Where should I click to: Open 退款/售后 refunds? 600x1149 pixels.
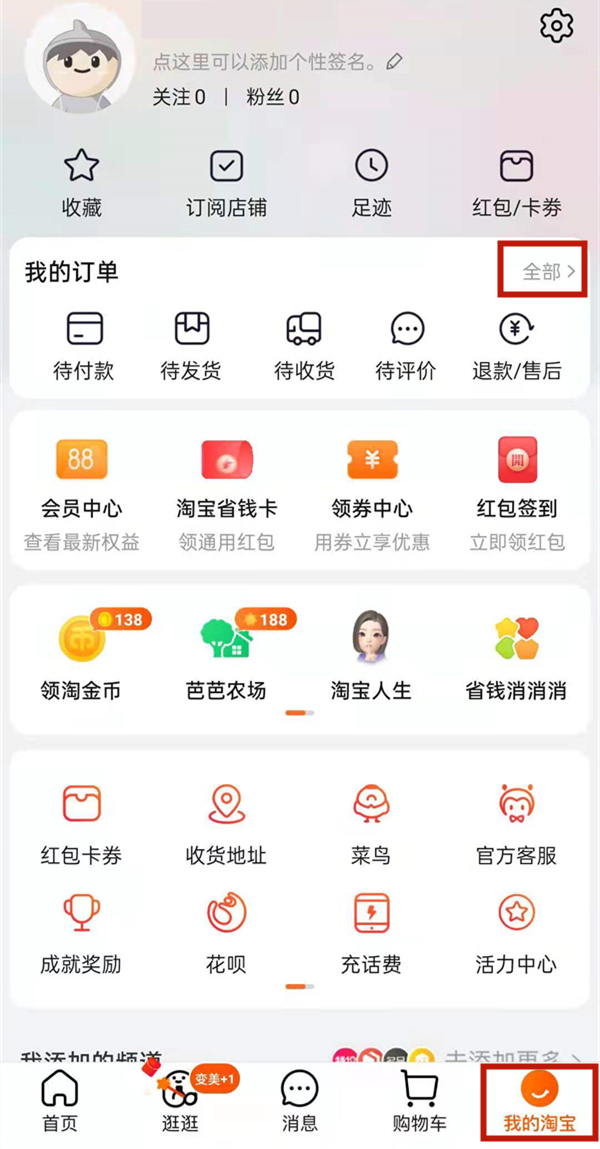(517, 346)
